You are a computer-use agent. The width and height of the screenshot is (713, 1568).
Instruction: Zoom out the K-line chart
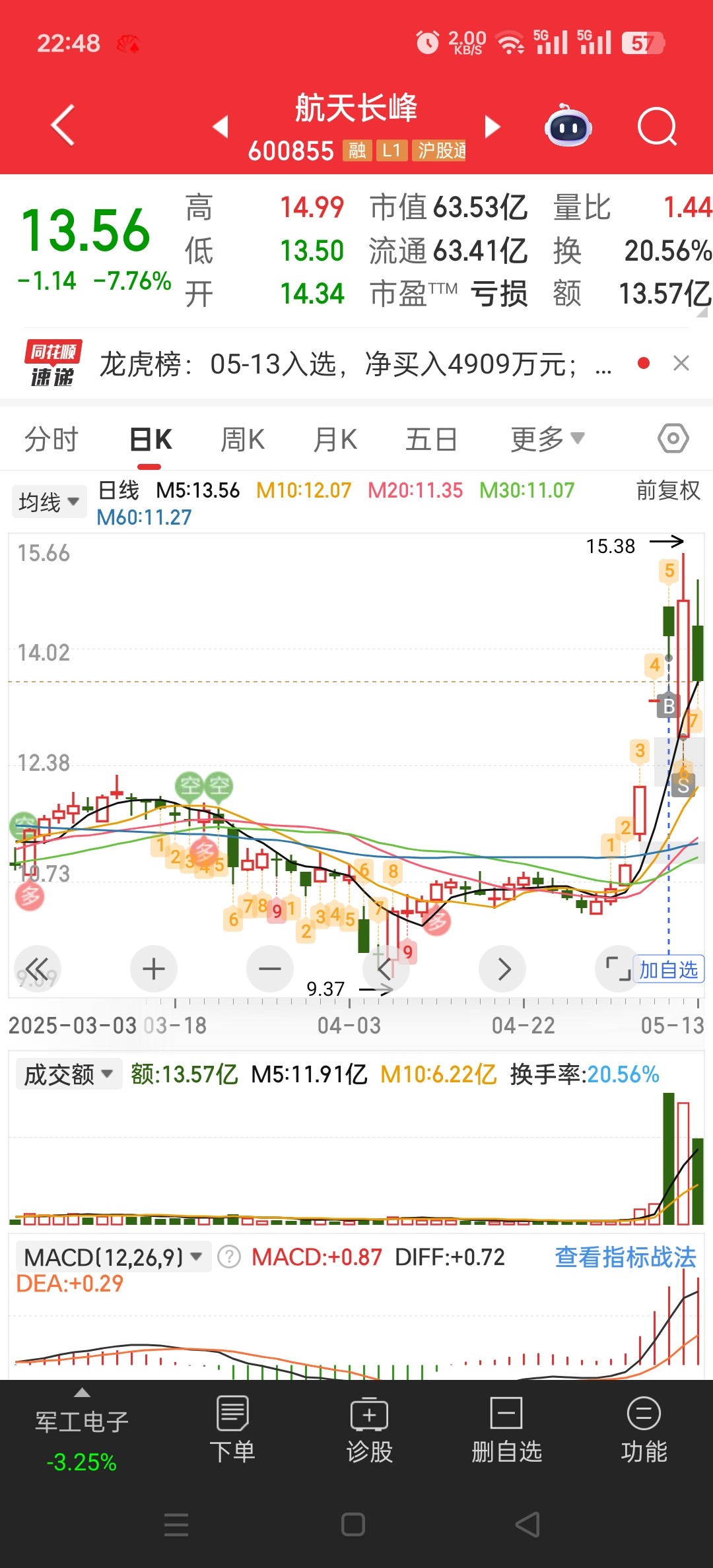coord(270,969)
